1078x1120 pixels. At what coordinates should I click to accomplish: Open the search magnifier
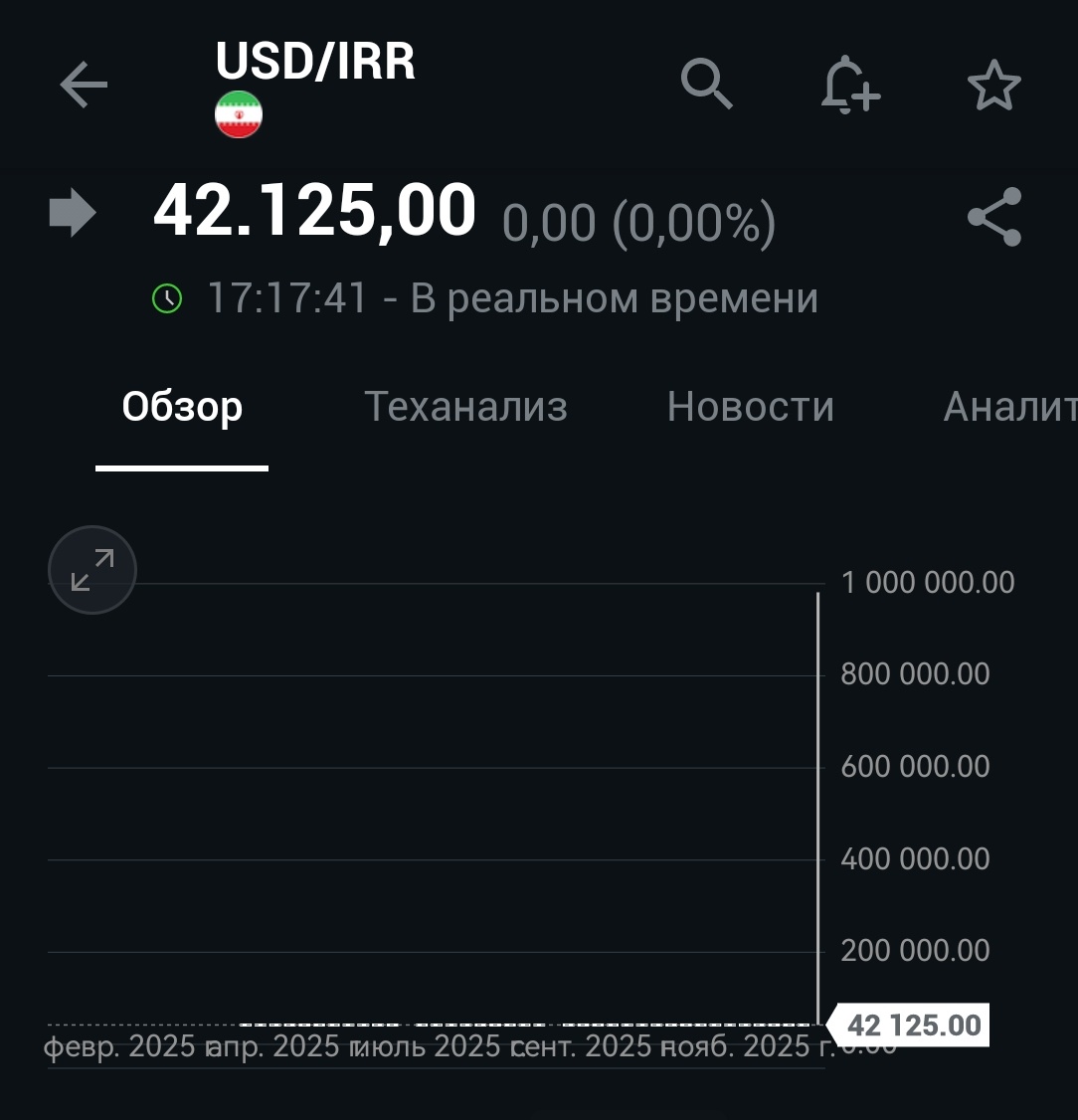(x=706, y=84)
